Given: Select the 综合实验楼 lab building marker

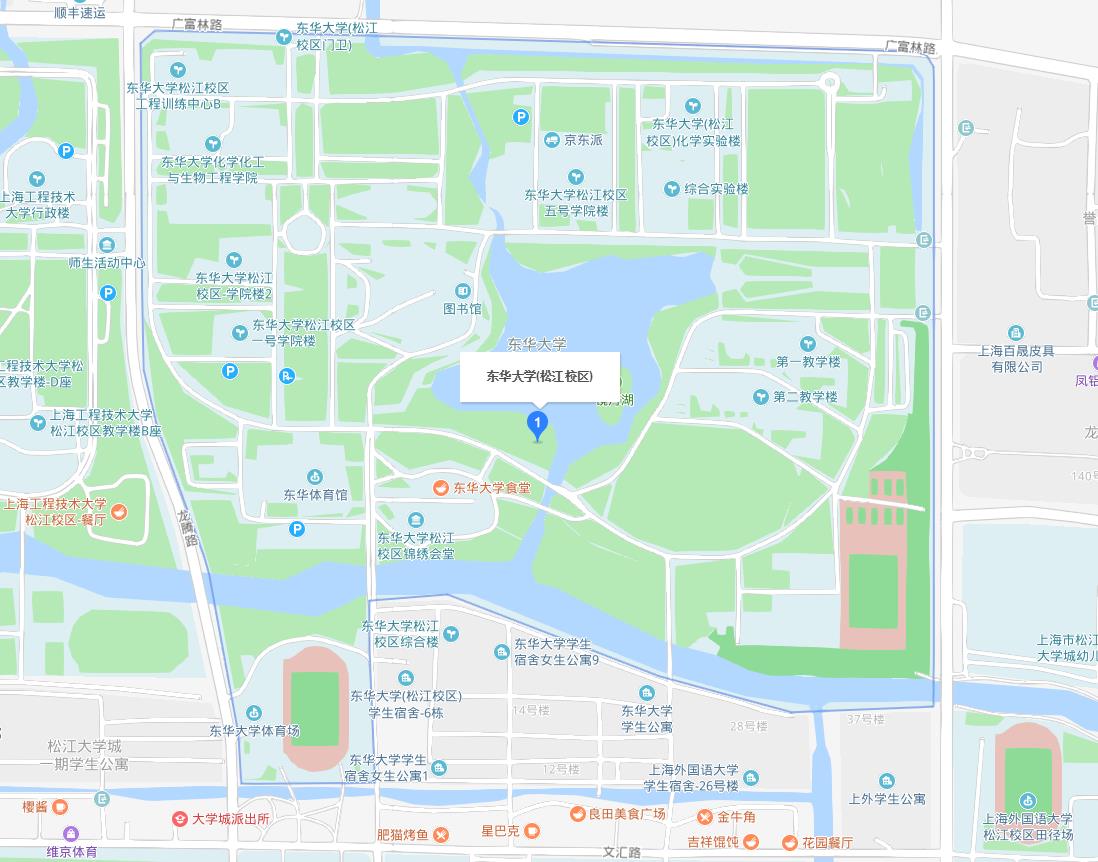Looking at the screenshot, I should point(673,188).
